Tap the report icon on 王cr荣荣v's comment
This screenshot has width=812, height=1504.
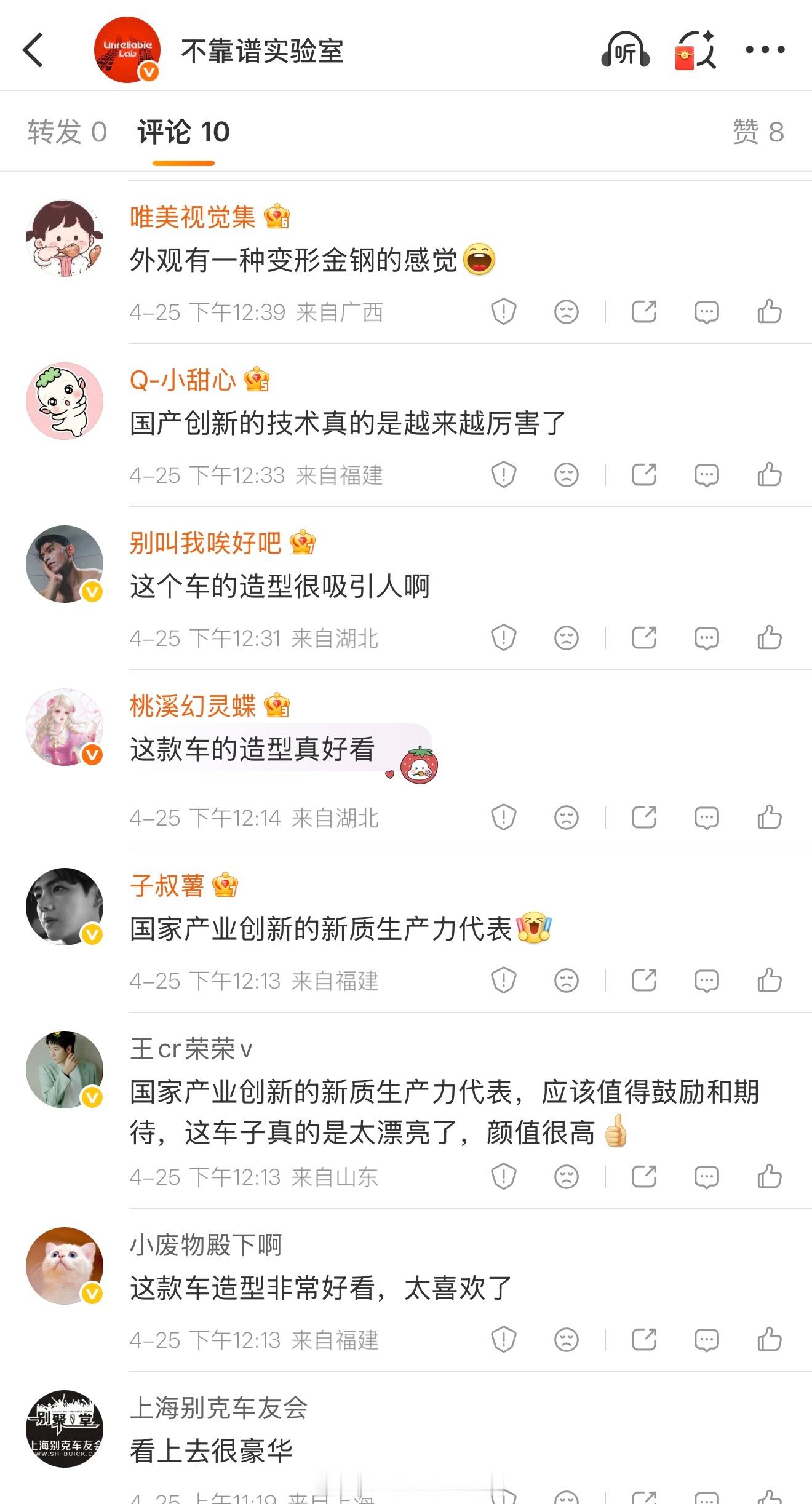[504, 1177]
